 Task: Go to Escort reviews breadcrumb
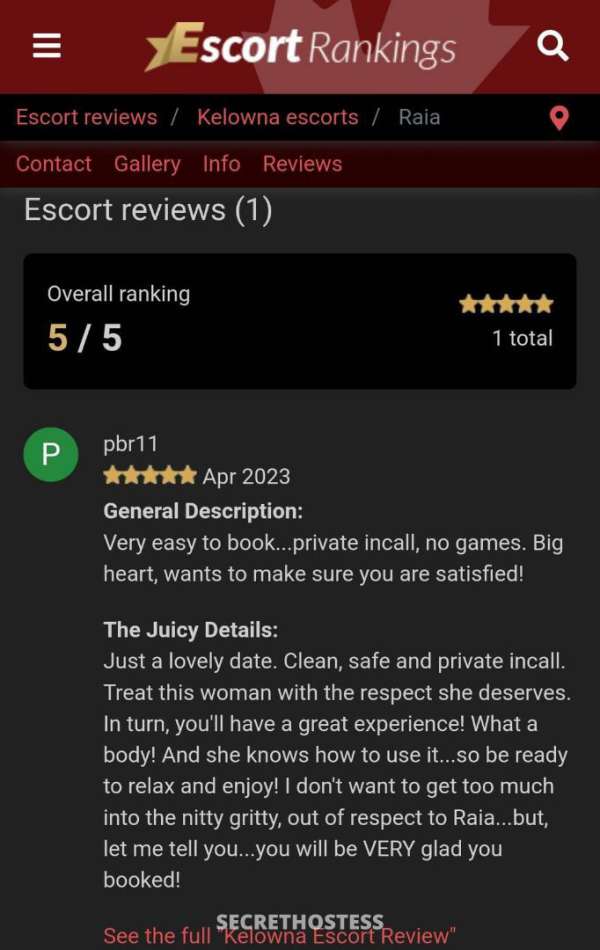point(86,117)
